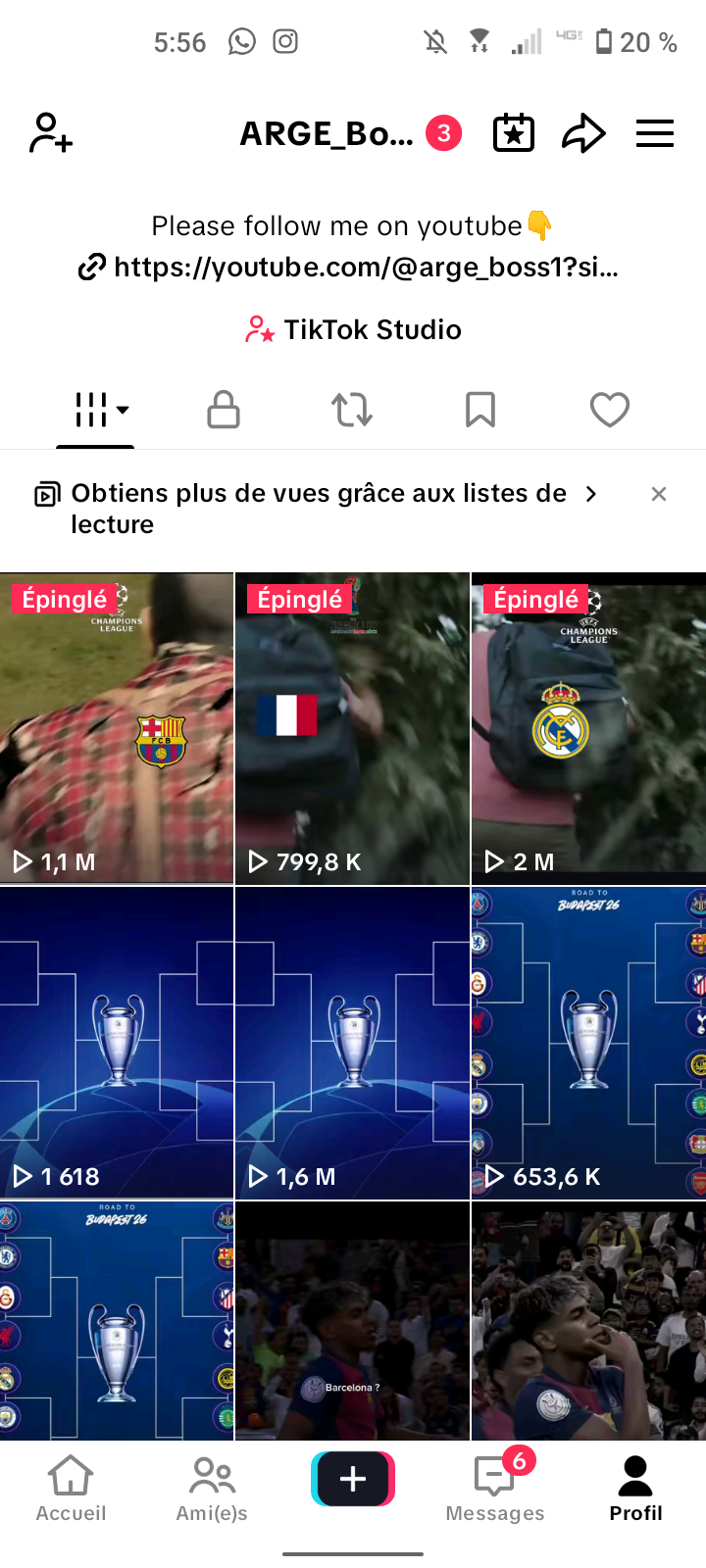This screenshot has width=706, height=1568.
Task: Go to the Accueil tab
Action: tap(71, 1489)
